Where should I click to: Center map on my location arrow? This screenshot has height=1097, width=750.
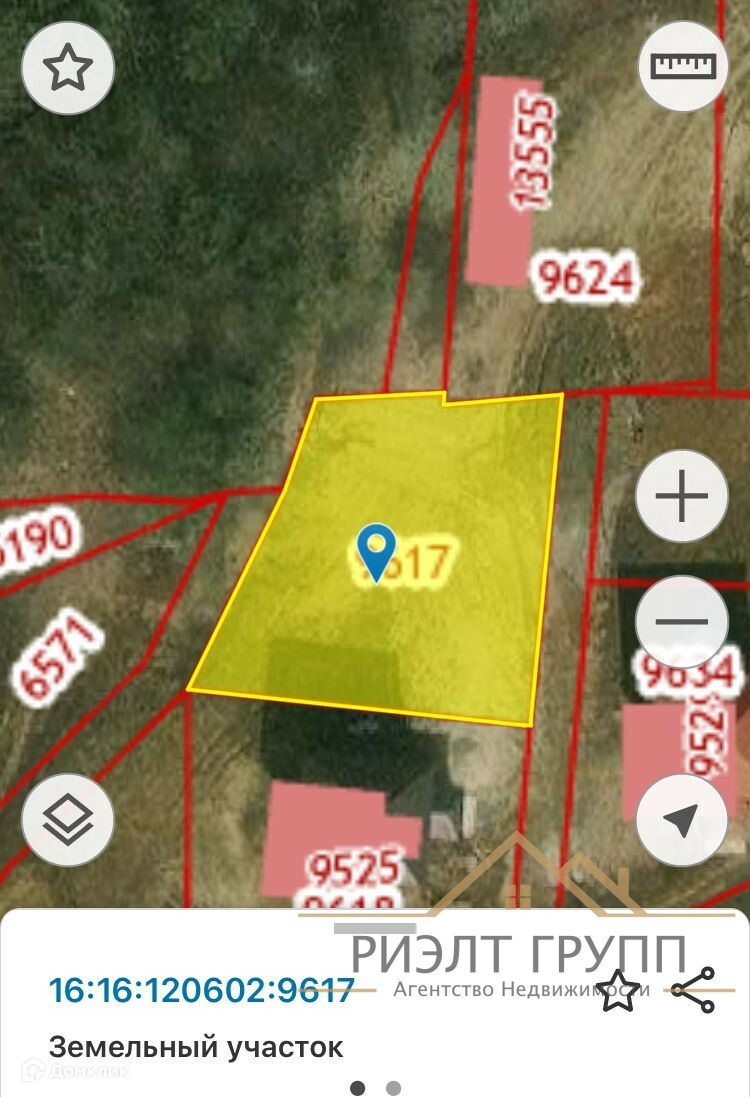(x=681, y=820)
